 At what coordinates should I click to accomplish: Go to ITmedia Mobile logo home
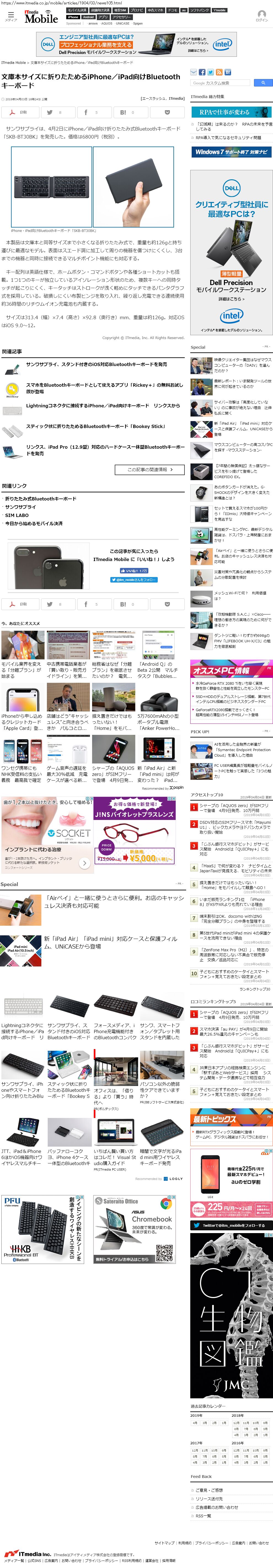click(x=41, y=17)
